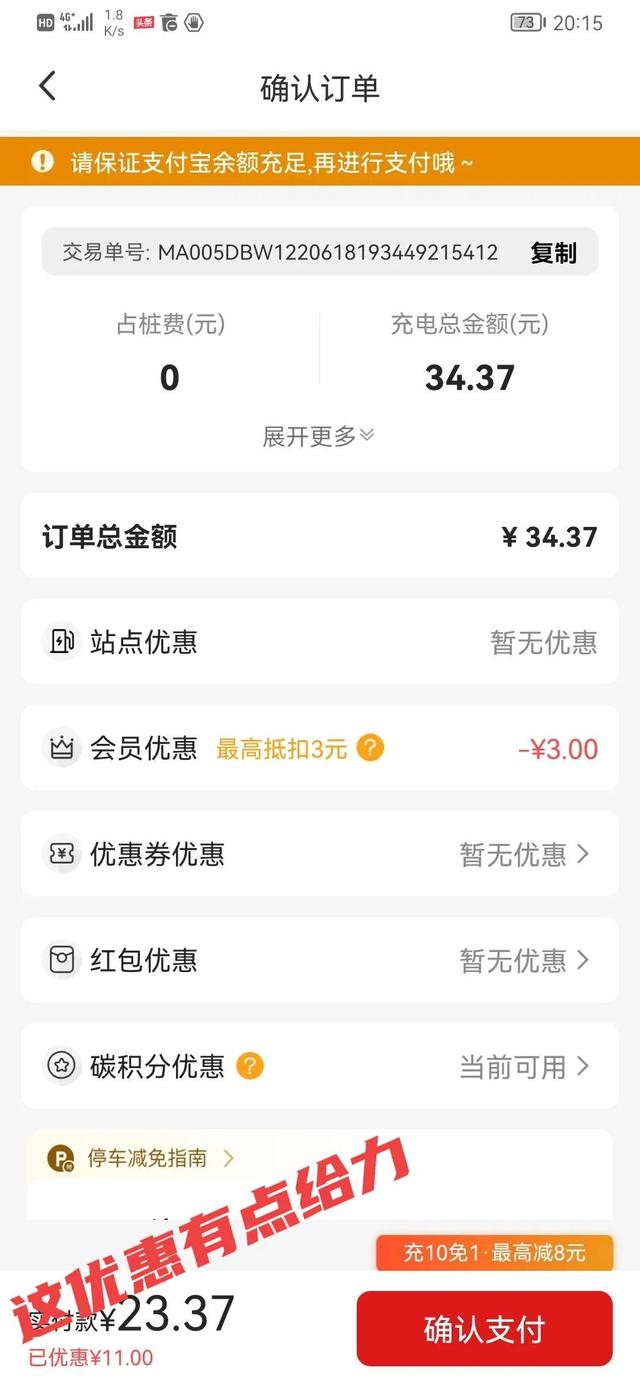Screen dimensions: 640x1387
Task: Open the help icon beside 最高抵扣3元
Action: click(370, 747)
